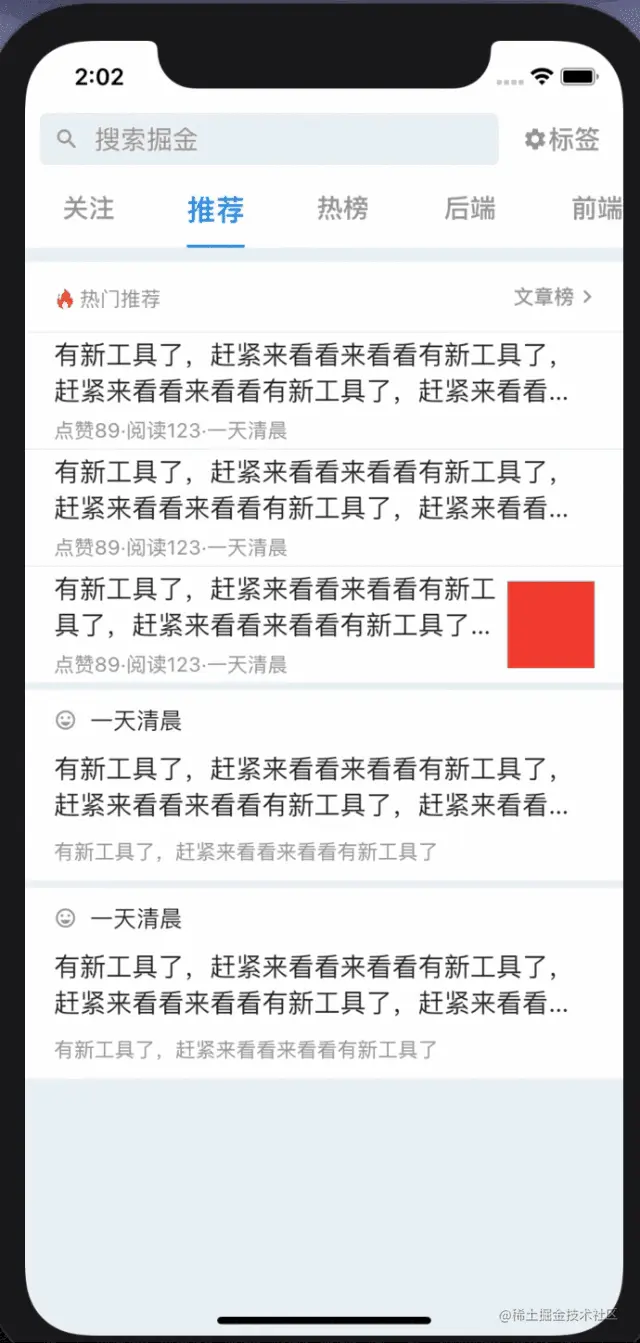The width and height of the screenshot is (640, 1343).
Task: Switch to the 前端 tab
Action: pos(596,209)
